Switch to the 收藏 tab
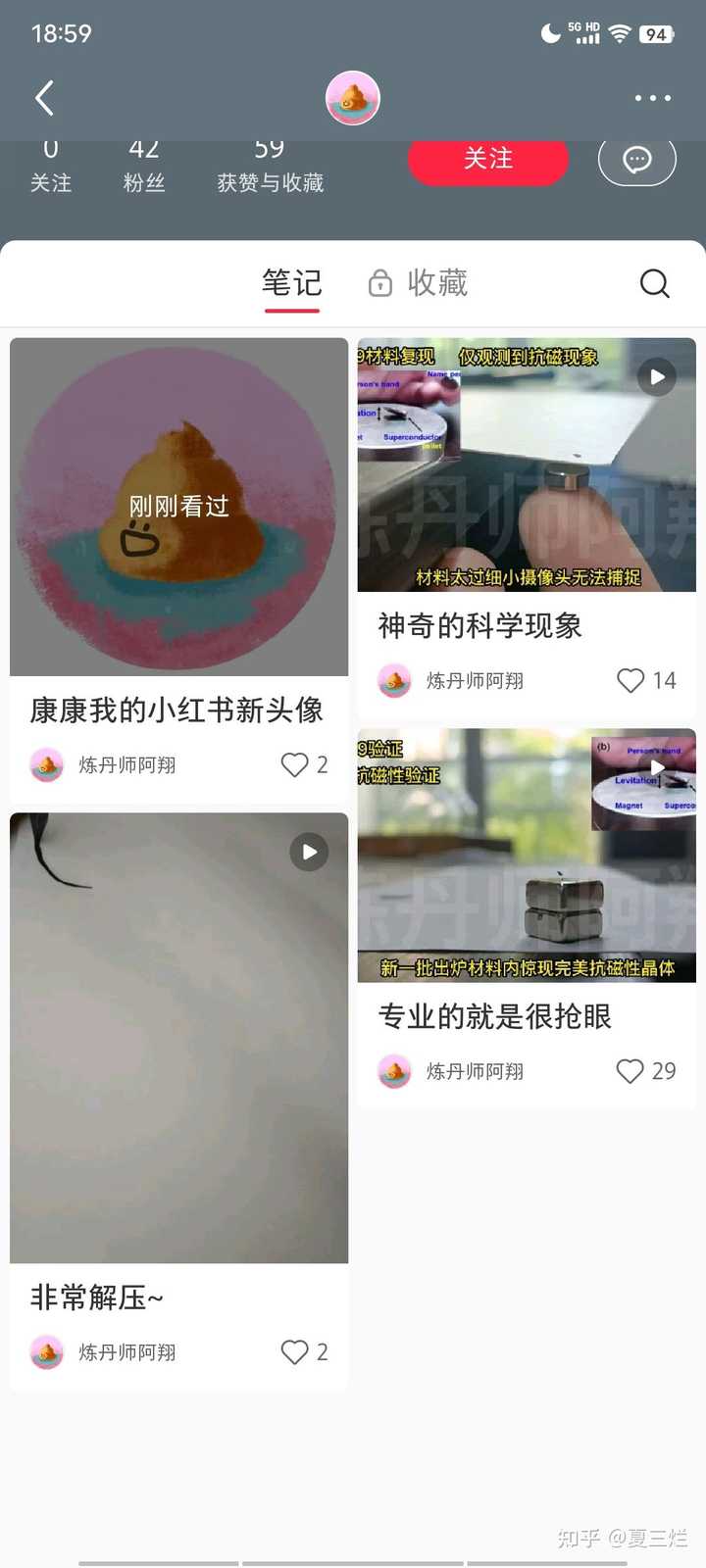Viewport: 706px width, 1568px height. 418,283
